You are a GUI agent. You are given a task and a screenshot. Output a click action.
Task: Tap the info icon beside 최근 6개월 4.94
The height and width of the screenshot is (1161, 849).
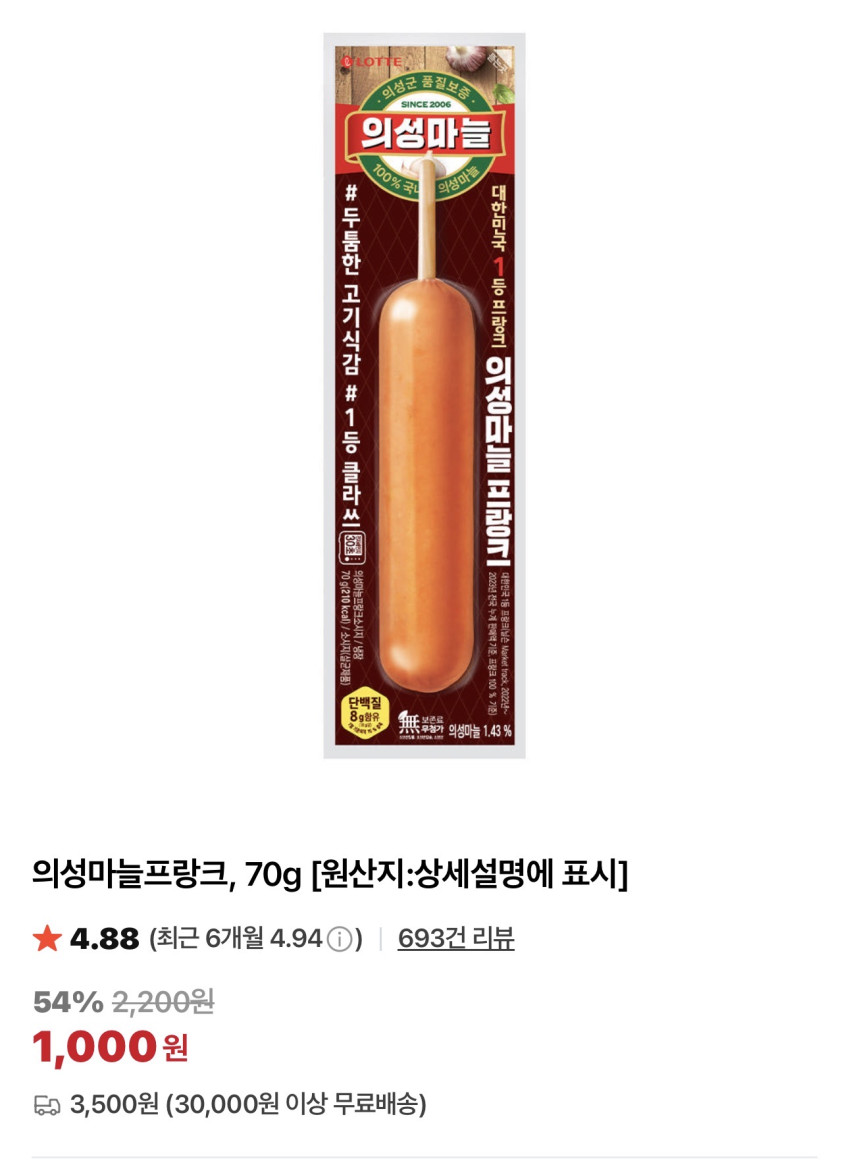coord(340,940)
